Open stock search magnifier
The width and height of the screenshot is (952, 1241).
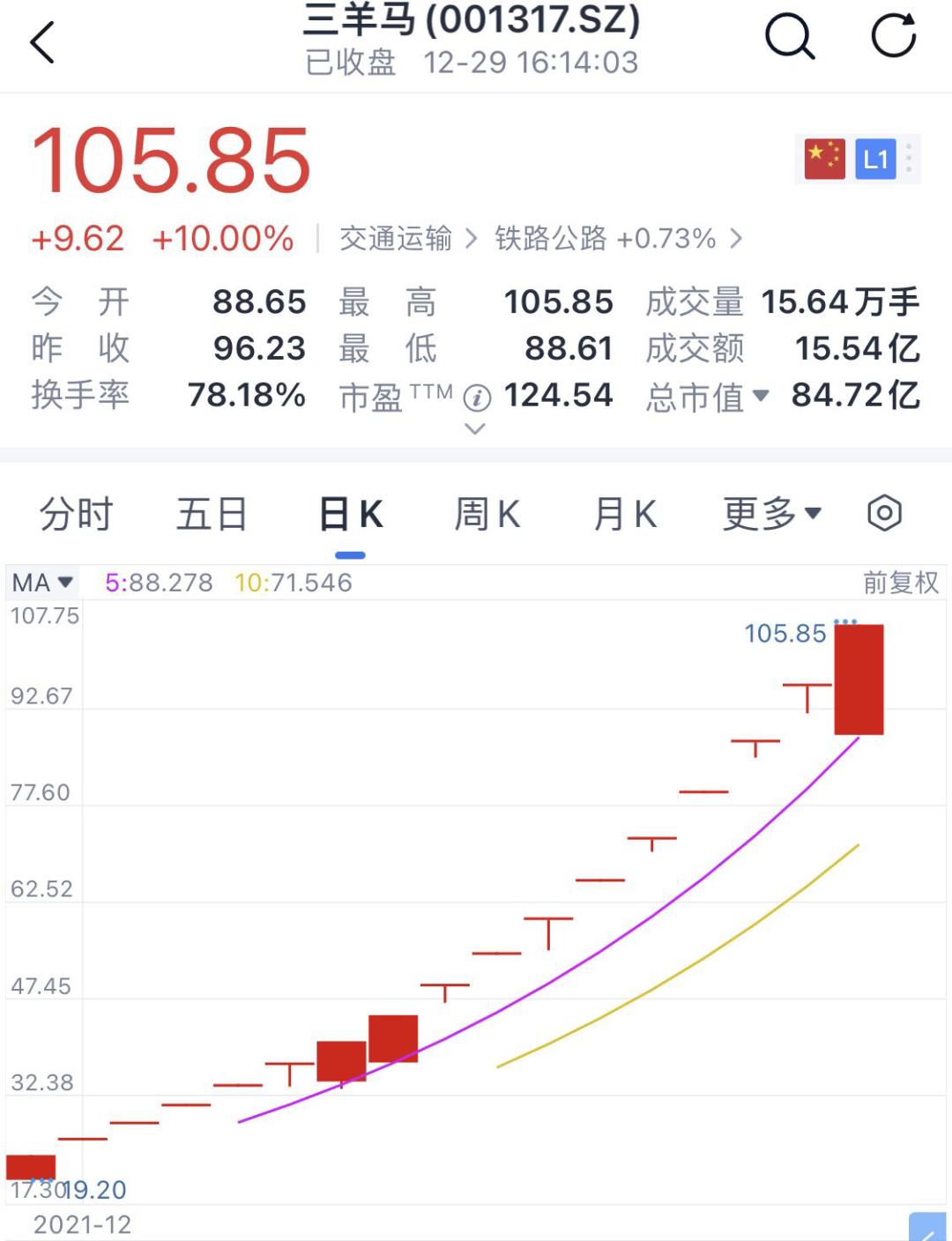[789, 37]
